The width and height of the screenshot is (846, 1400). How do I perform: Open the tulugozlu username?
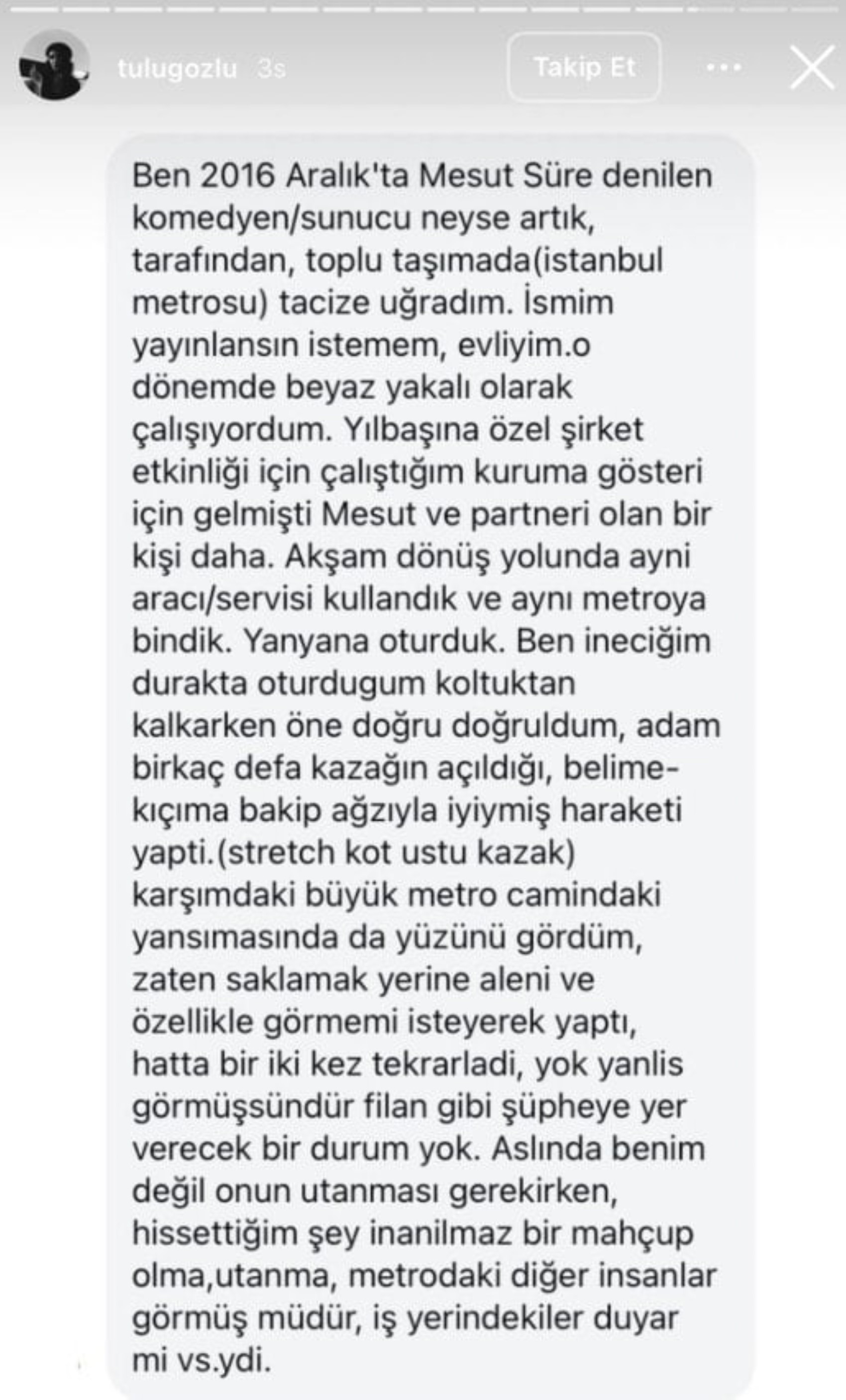click(177, 68)
